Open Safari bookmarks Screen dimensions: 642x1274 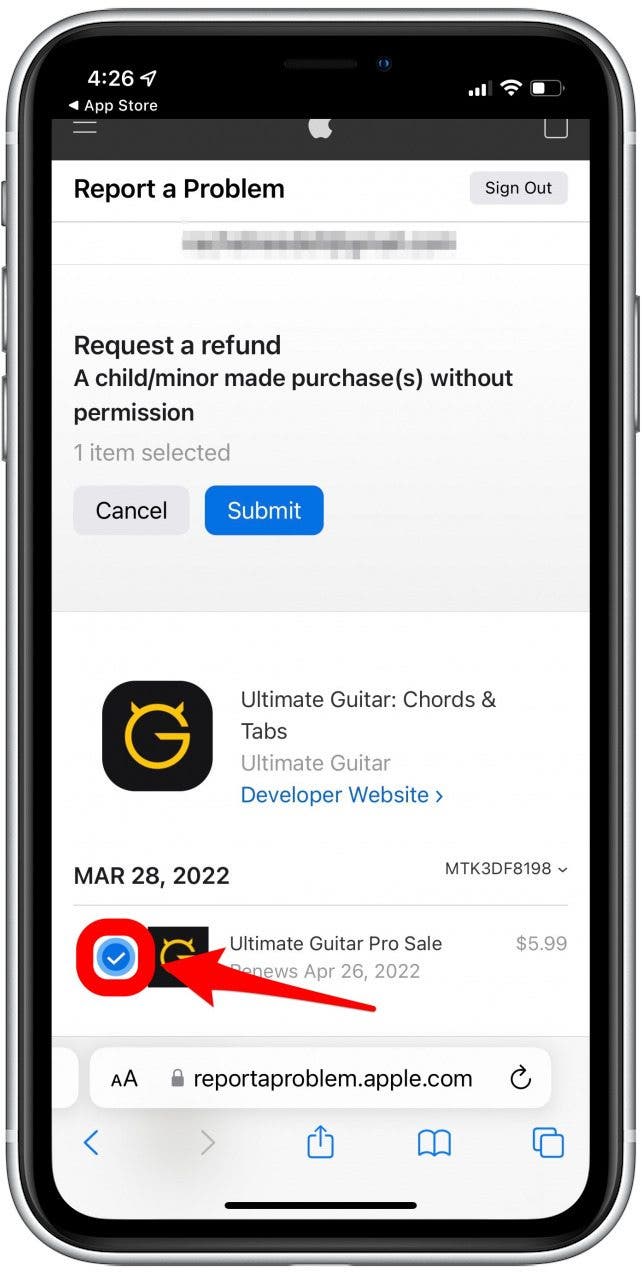pos(434,1143)
